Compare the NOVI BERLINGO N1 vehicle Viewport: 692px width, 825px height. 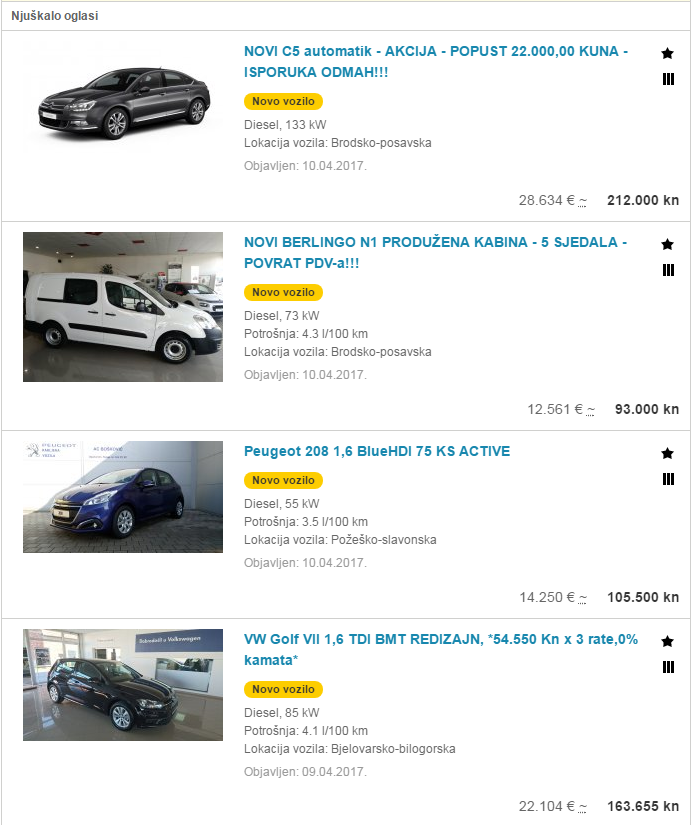point(668,270)
